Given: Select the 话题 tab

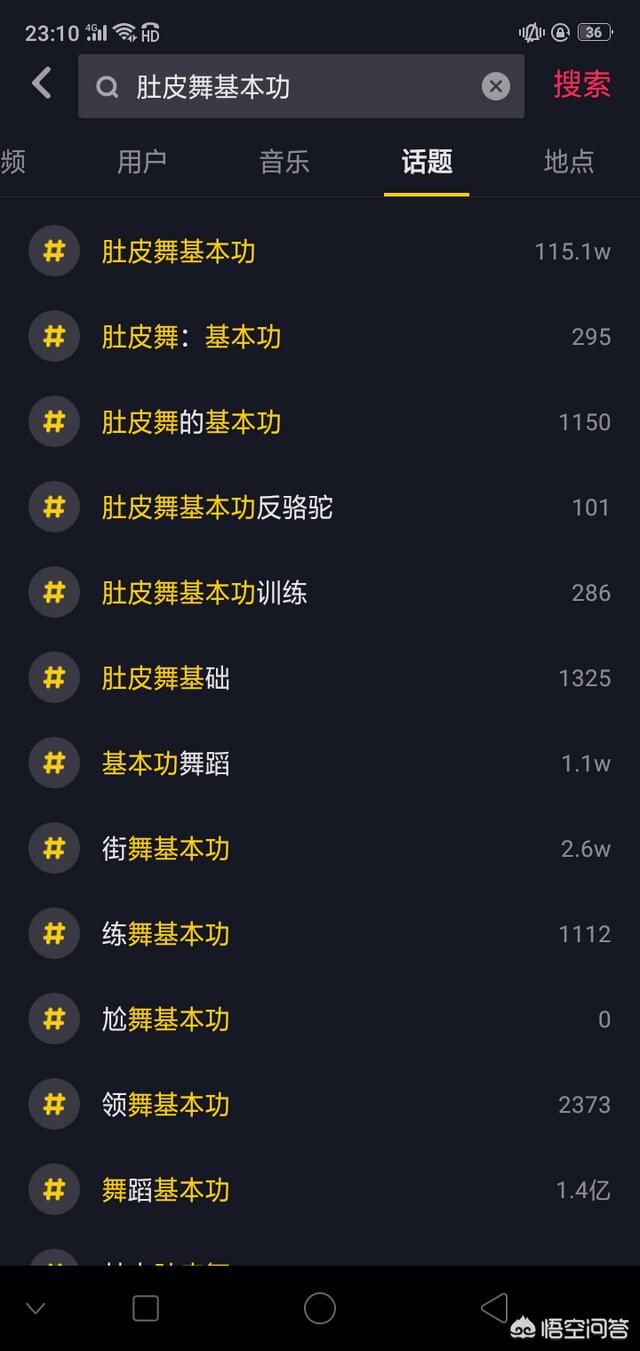Looking at the screenshot, I should tap(427, 161).
